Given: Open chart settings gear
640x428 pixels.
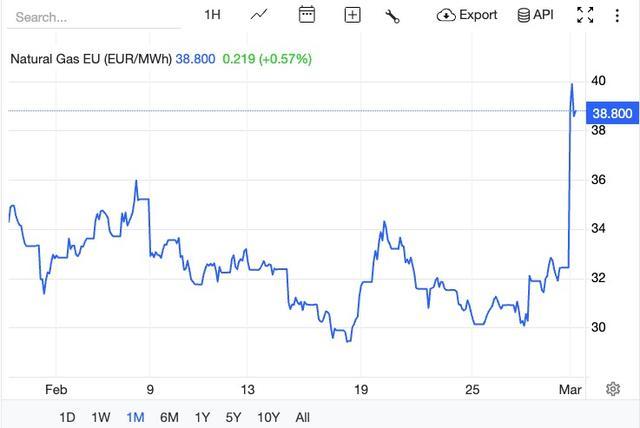Looking at the screenshot, I should [x=613, y=389].
